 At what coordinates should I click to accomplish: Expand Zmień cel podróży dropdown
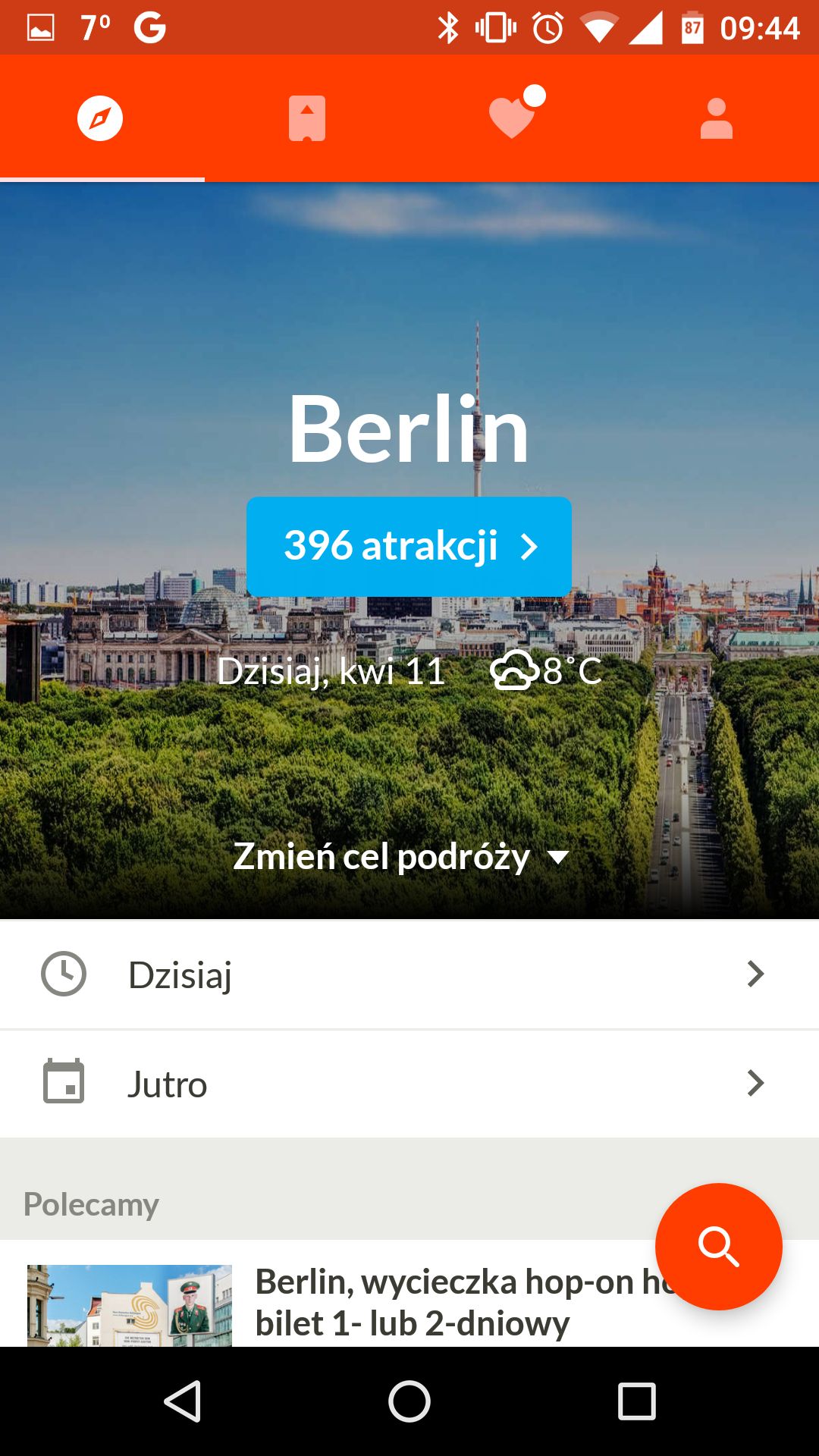point(401,857)
